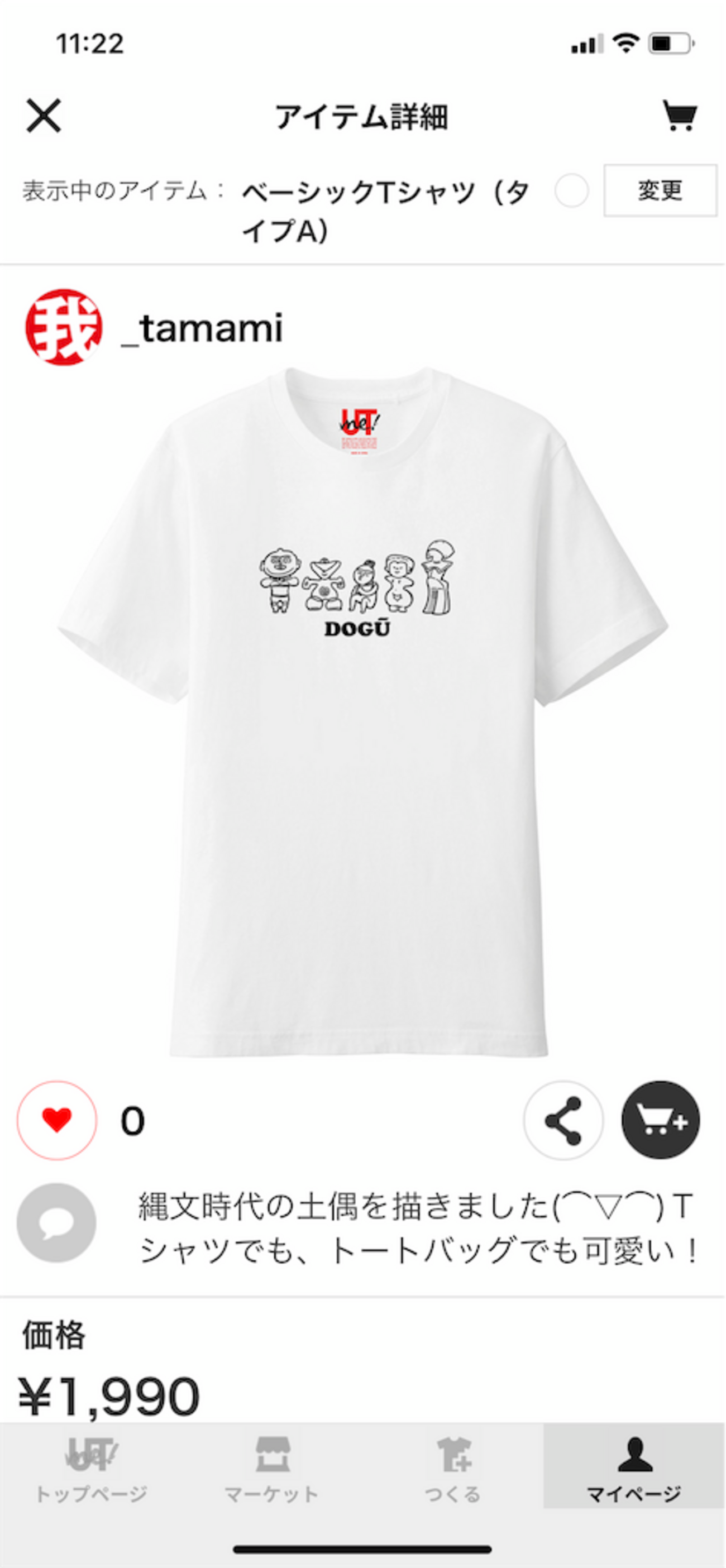726x1568 pixels.
Task: Close the item detail screen
Action: tap(43, 116)
